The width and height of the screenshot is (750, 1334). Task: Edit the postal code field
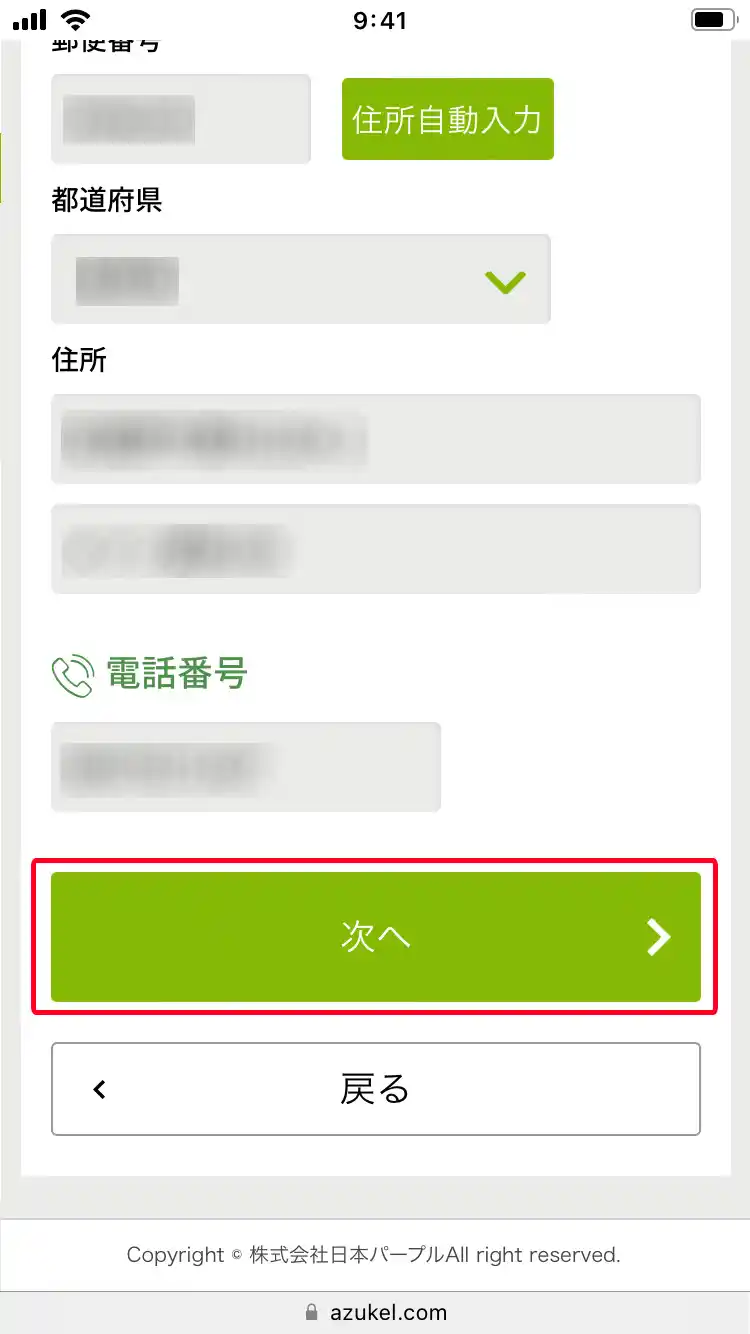pos(180,119)
